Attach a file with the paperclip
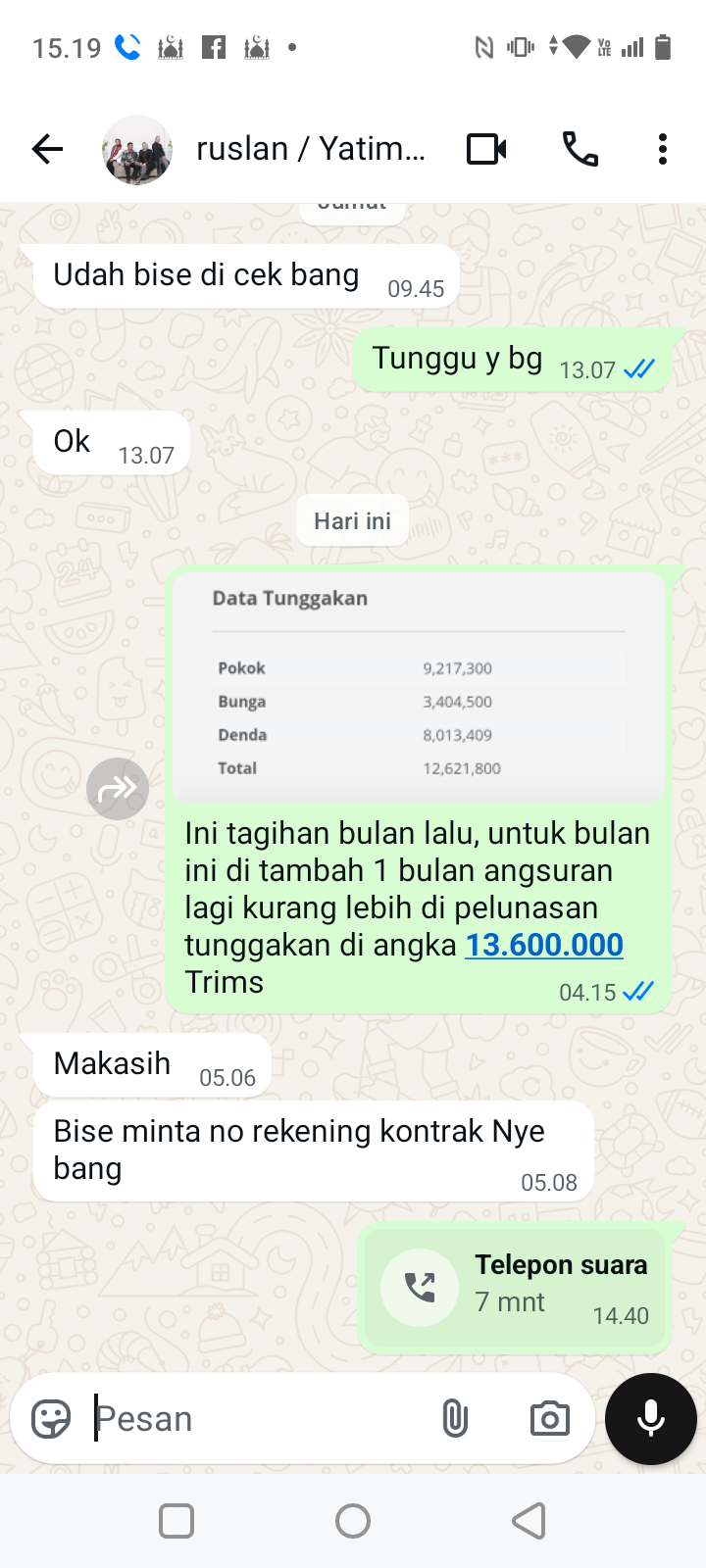This screenshot has width=706, height=1568. [x=455, y=1418]
